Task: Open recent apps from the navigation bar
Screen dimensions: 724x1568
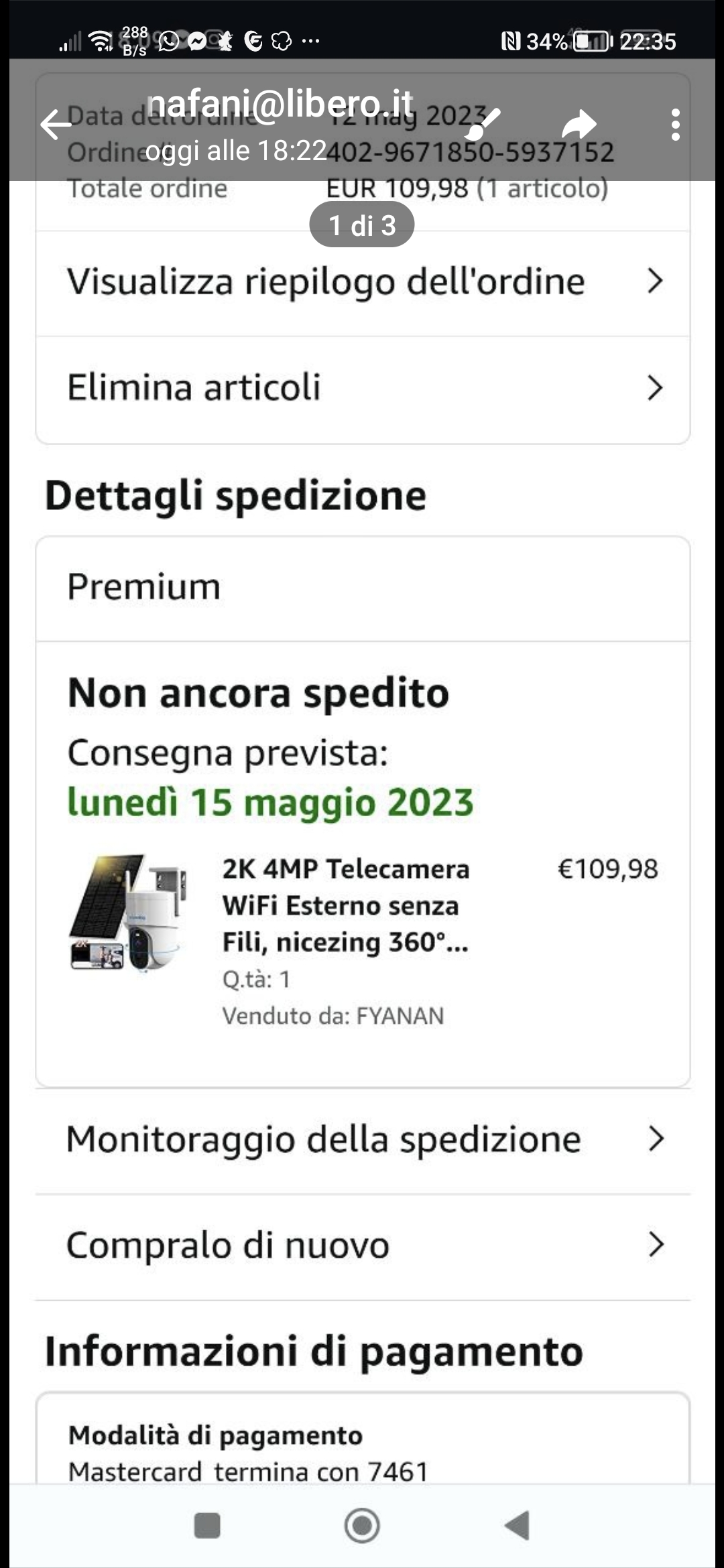Action: click(207, 1526)
